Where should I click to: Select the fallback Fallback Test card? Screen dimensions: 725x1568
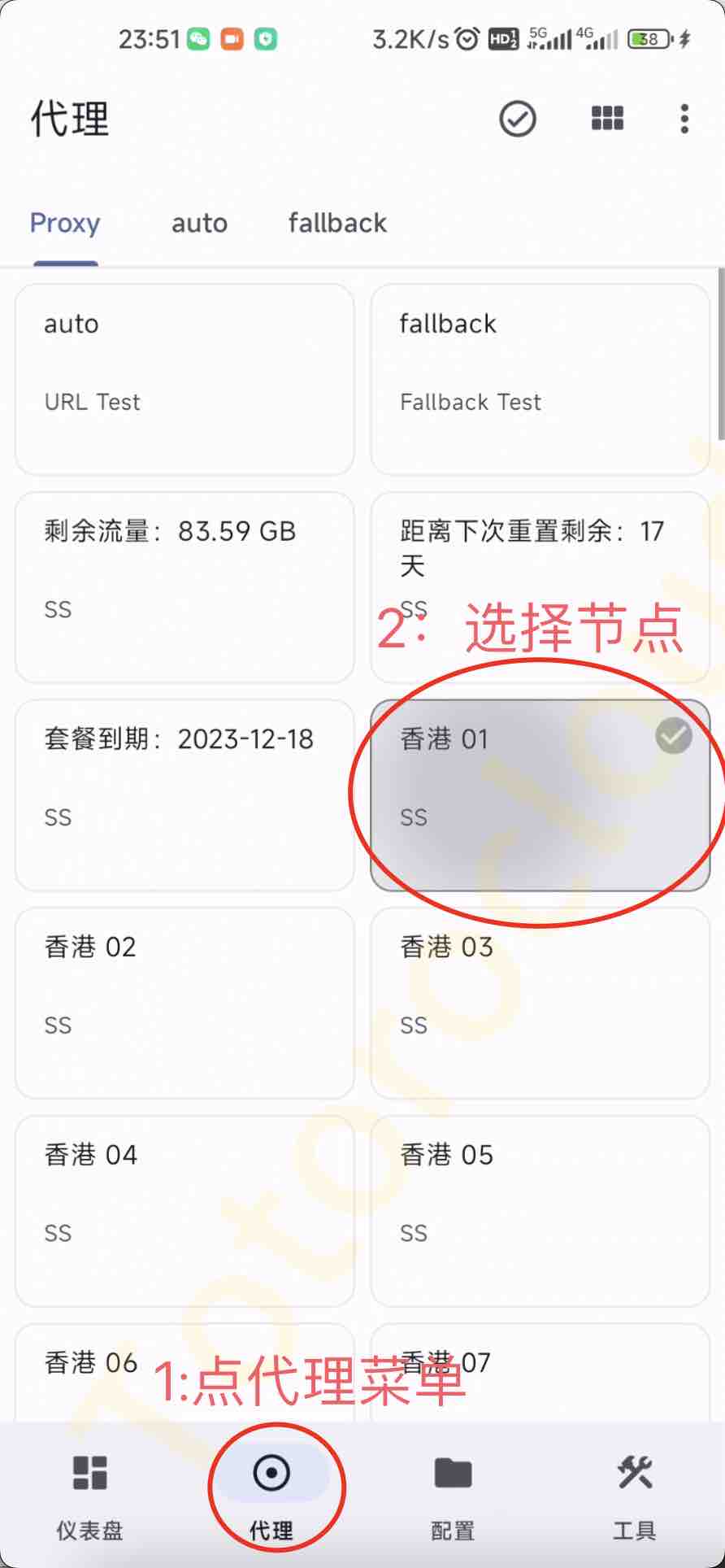540,379
